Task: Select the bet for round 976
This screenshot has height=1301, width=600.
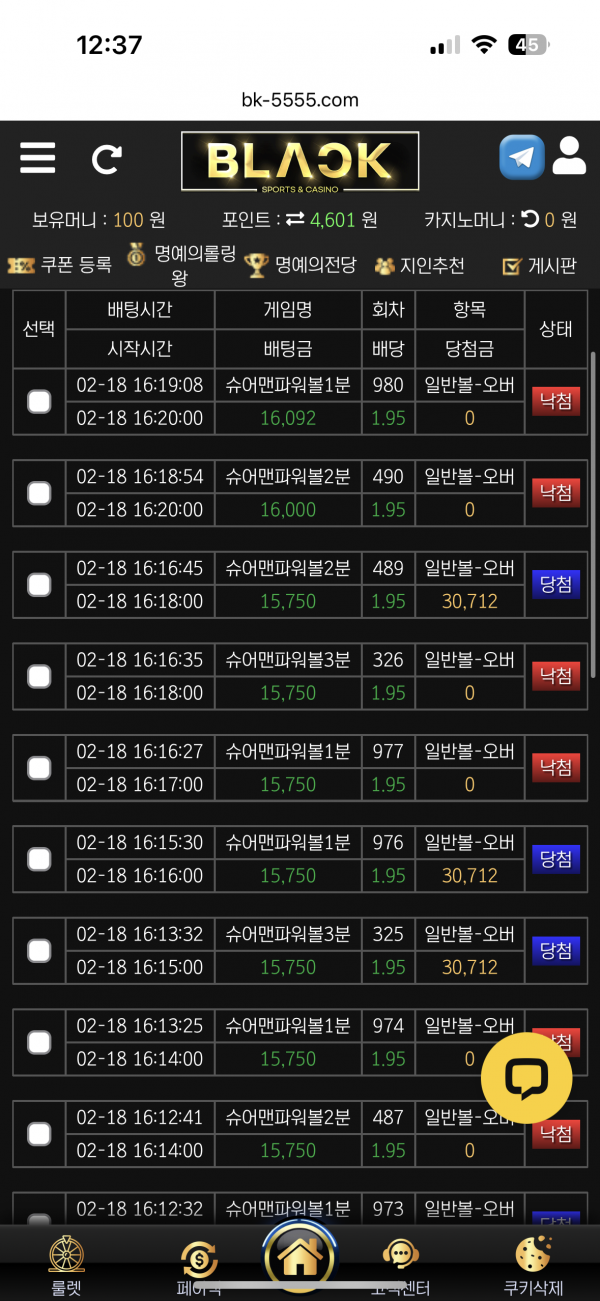Action: click(x=39, y=859)
